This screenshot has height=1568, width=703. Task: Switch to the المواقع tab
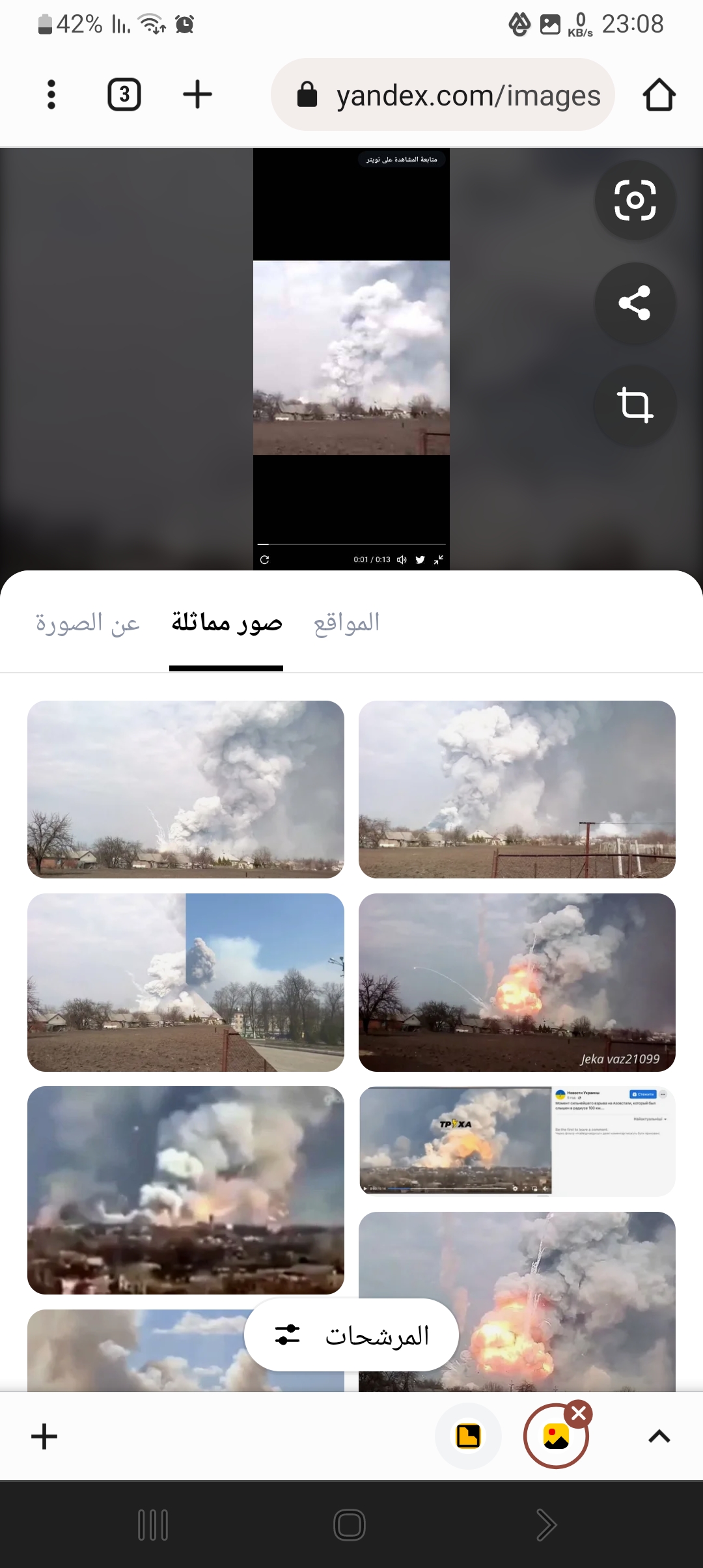pyautogui.click(x=346, y=623)
